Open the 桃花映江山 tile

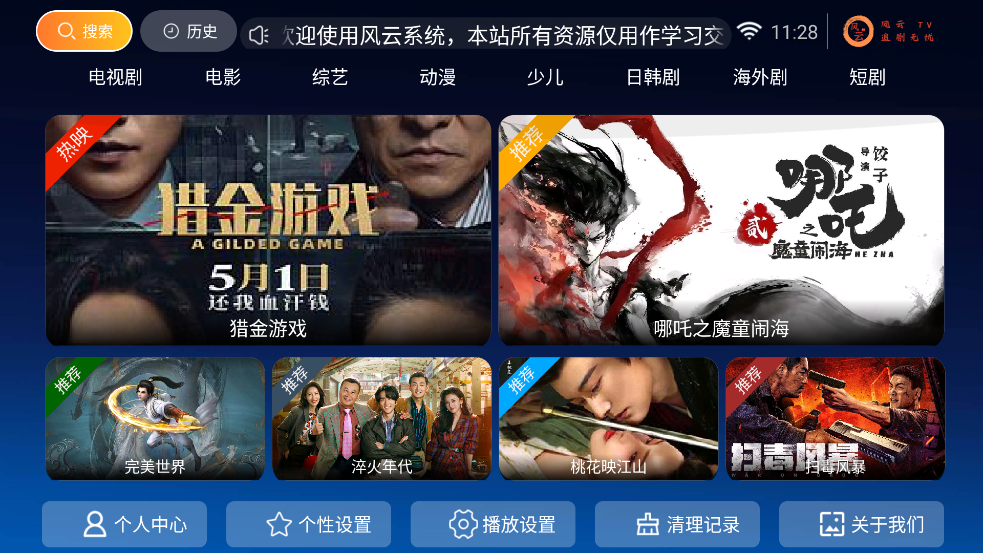pos(608,419)
